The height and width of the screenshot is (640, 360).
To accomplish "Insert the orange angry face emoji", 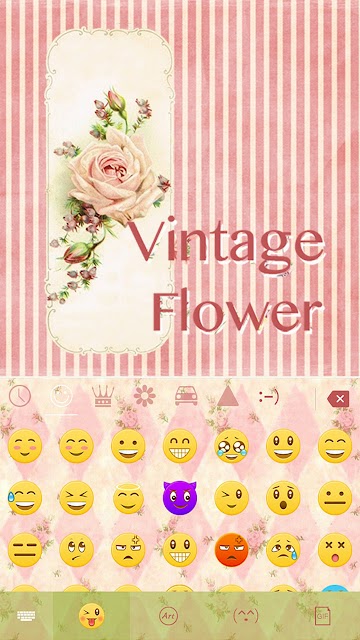I will (231, 549).
